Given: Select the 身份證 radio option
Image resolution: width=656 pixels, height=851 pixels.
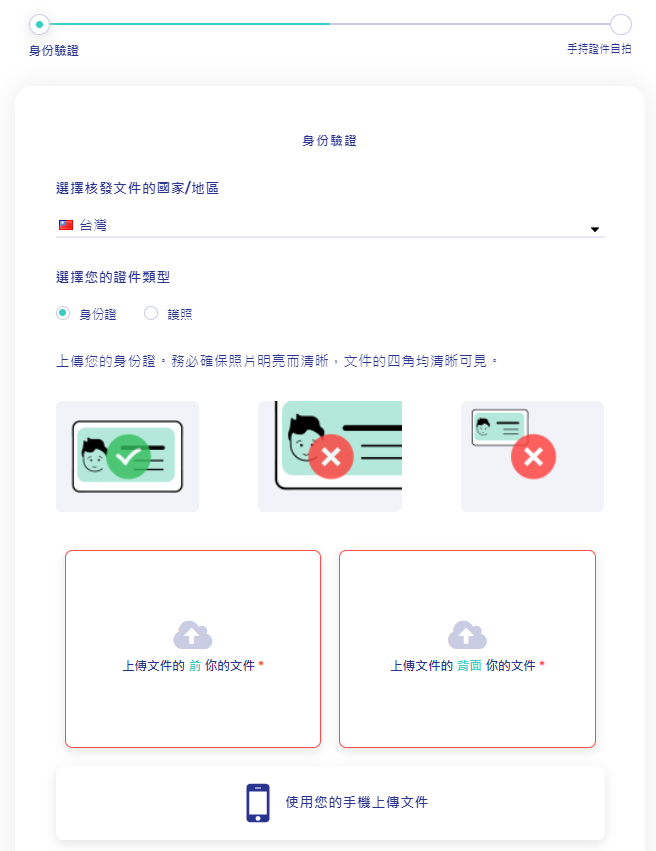Looking at the screenshot, I should click(x=63, y=313).
